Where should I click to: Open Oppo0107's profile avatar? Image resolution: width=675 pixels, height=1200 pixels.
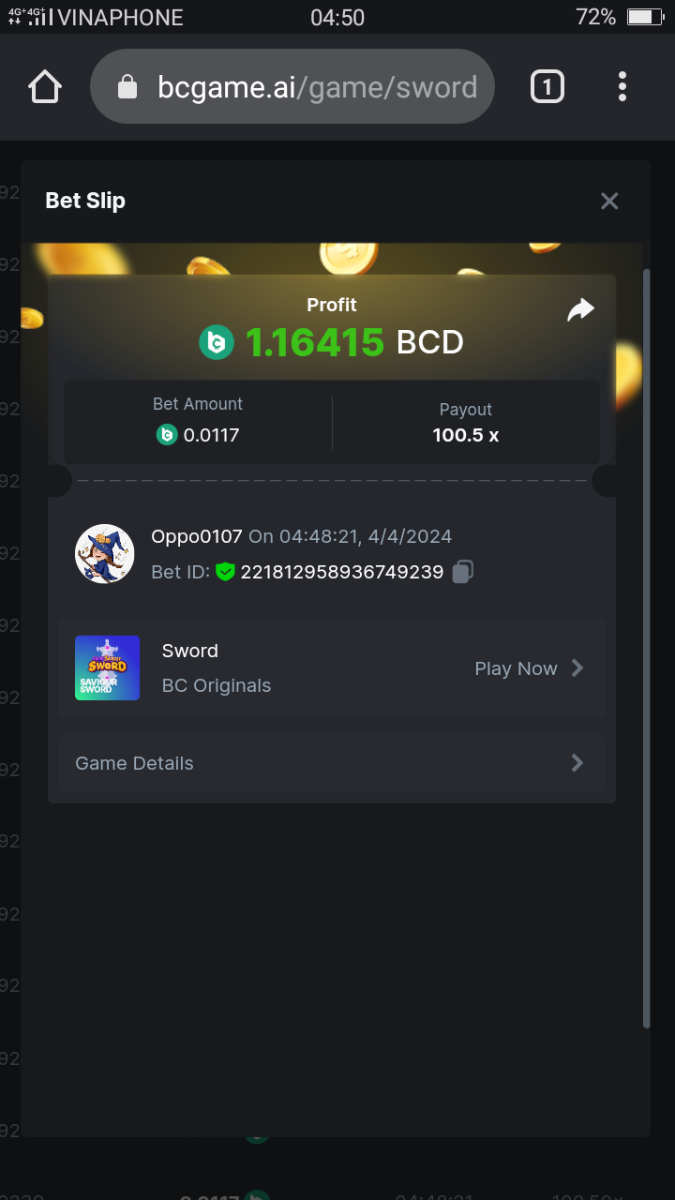tap(105, 554)
